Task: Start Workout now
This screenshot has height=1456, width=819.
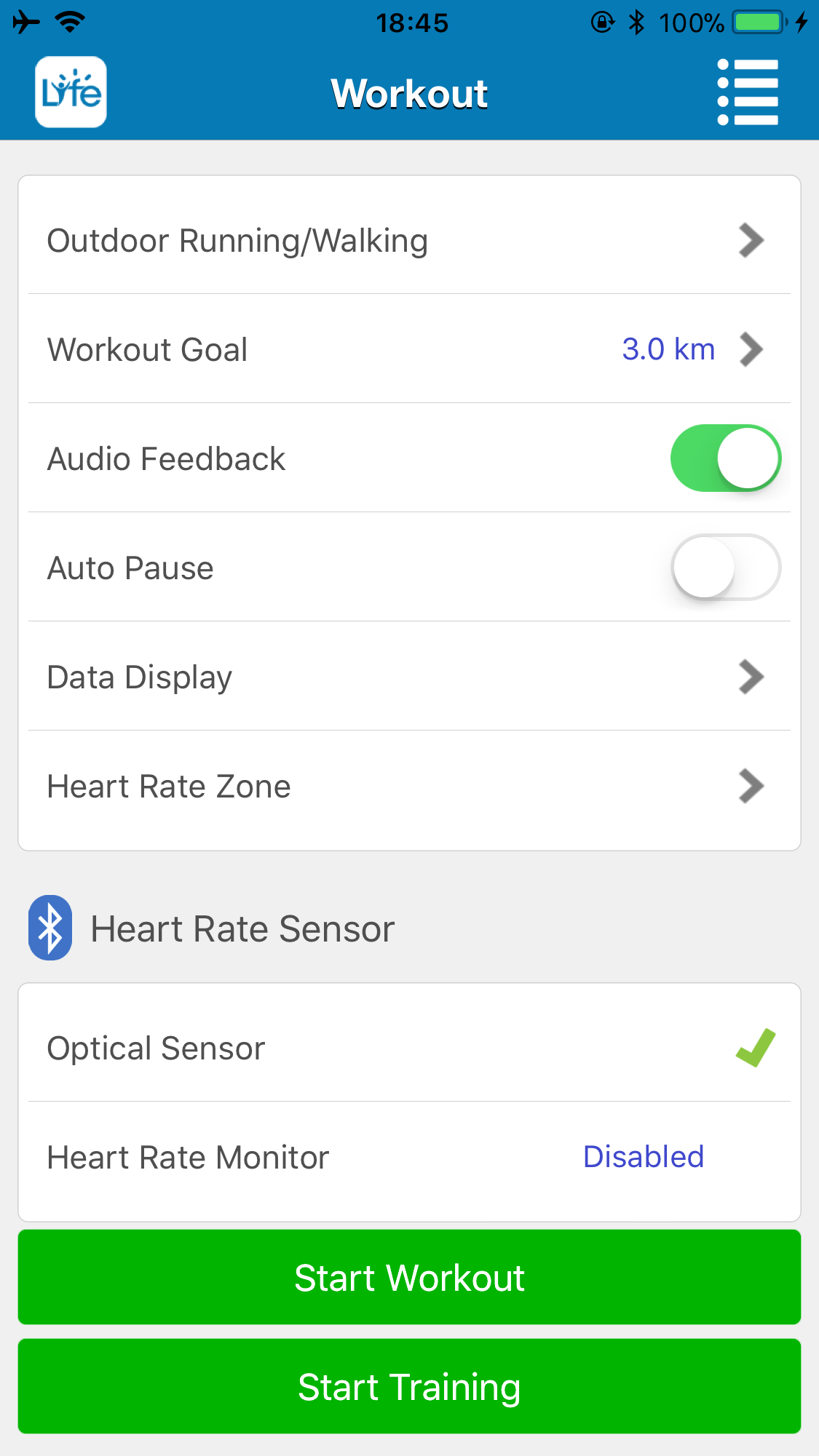Action: [x=409, y=1277]
